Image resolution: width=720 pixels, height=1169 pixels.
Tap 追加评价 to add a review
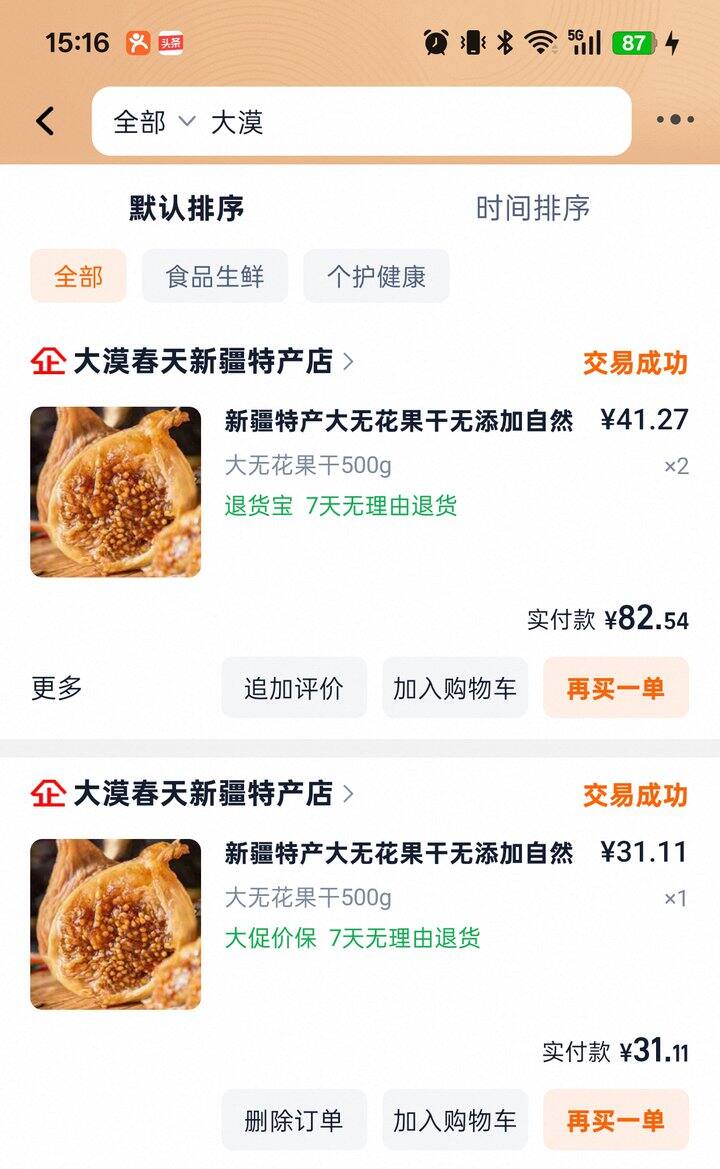tap(294, 688)
